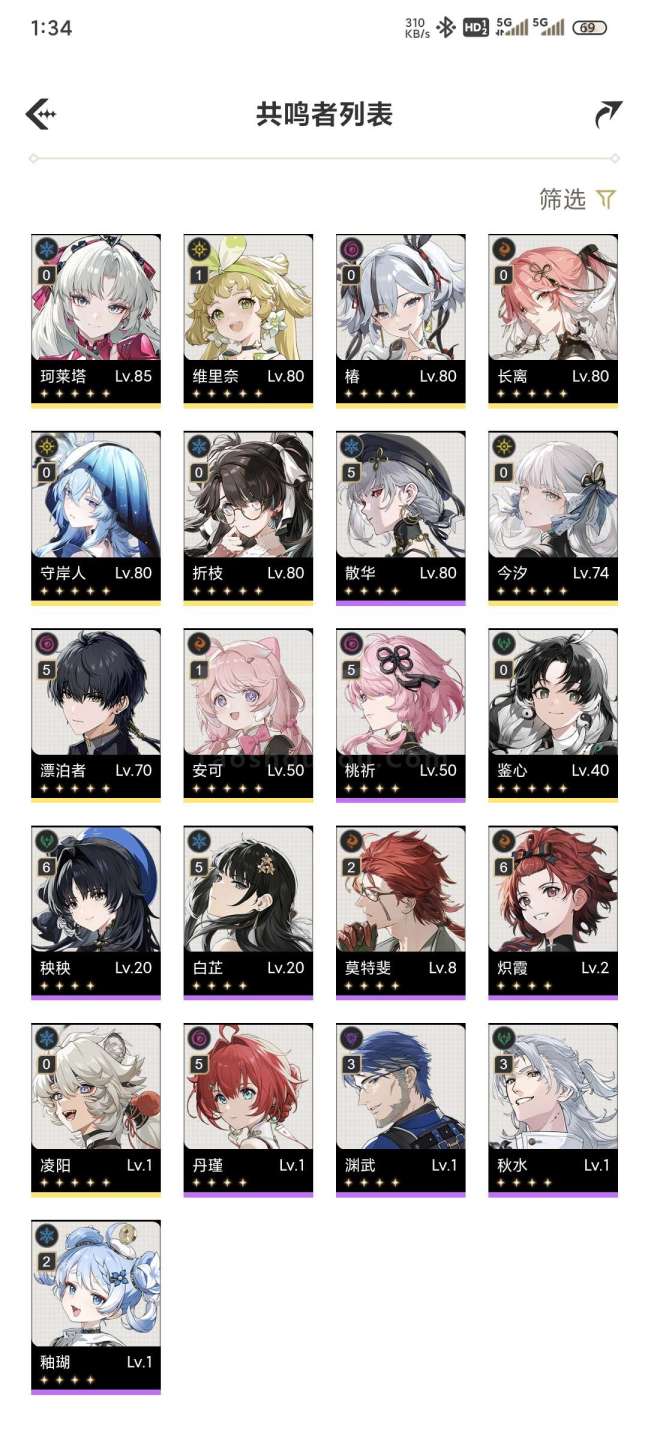This screenshot has height=1440, width=648.
Task: Open the 莫特斐 card
Action: (x=401, y=912)
